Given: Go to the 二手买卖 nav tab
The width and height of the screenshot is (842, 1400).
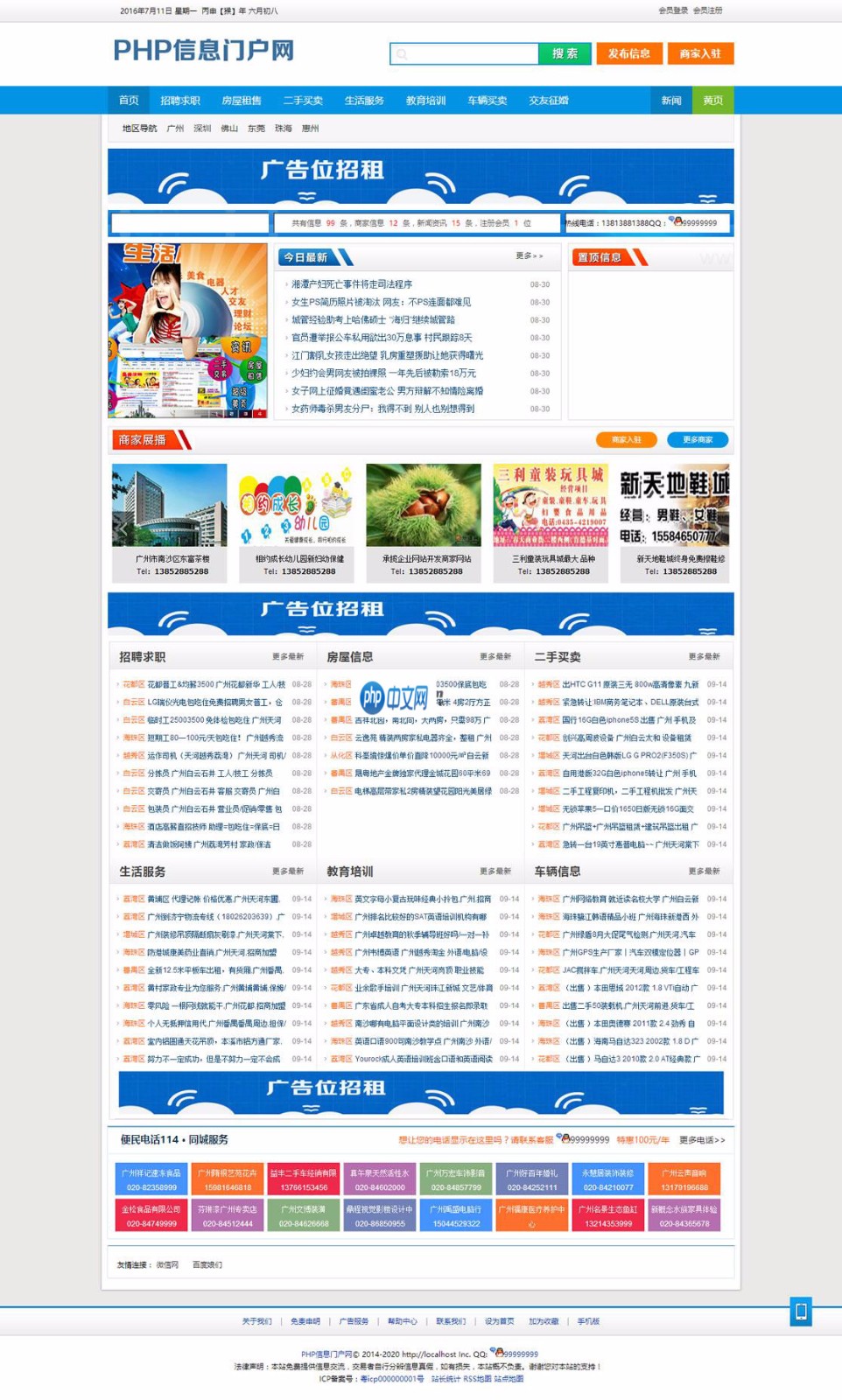Looking at the screenshot, I should tap(303, 101).
